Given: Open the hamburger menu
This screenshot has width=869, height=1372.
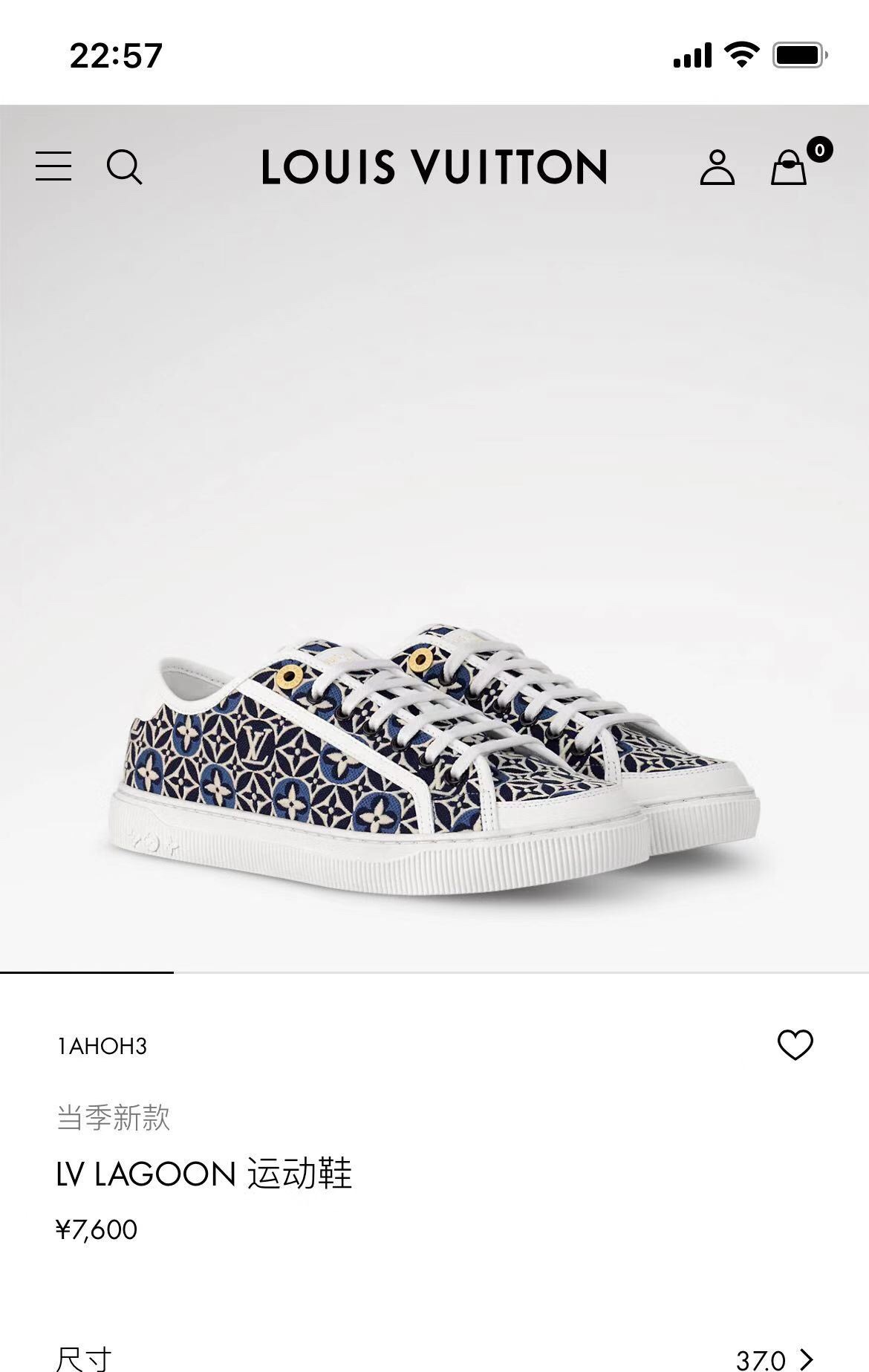Looking at the screenshot, I should (x=53, y=166).
